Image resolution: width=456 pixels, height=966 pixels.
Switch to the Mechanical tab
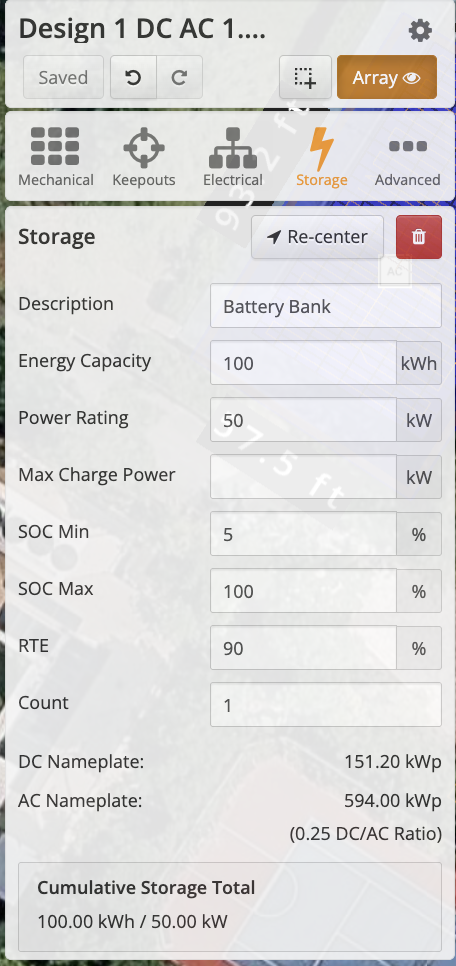click(55, 156)
